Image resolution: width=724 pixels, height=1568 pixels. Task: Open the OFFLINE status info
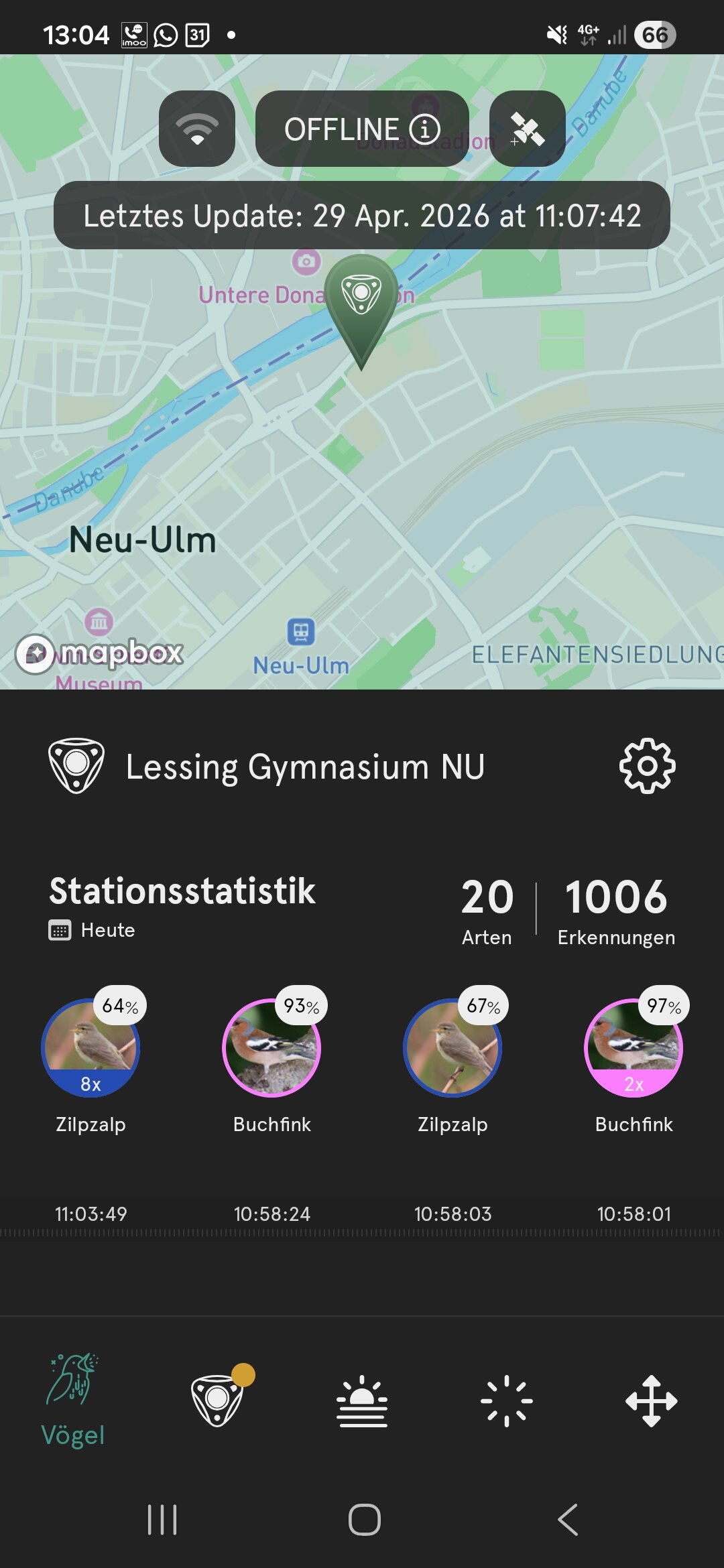point(362,129)
